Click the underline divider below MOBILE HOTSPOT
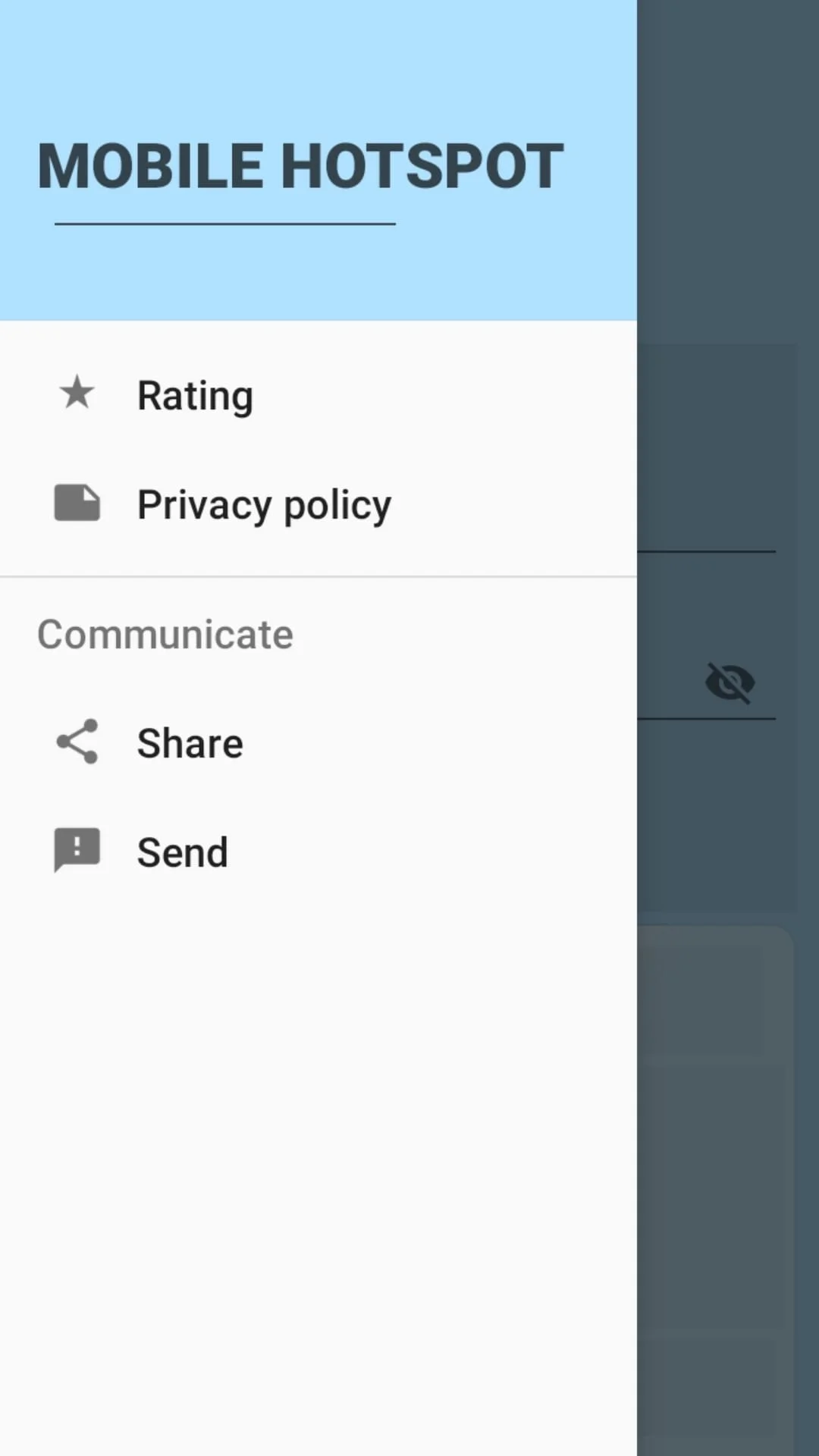819x1456 pixels. click(x=225, y=223)
